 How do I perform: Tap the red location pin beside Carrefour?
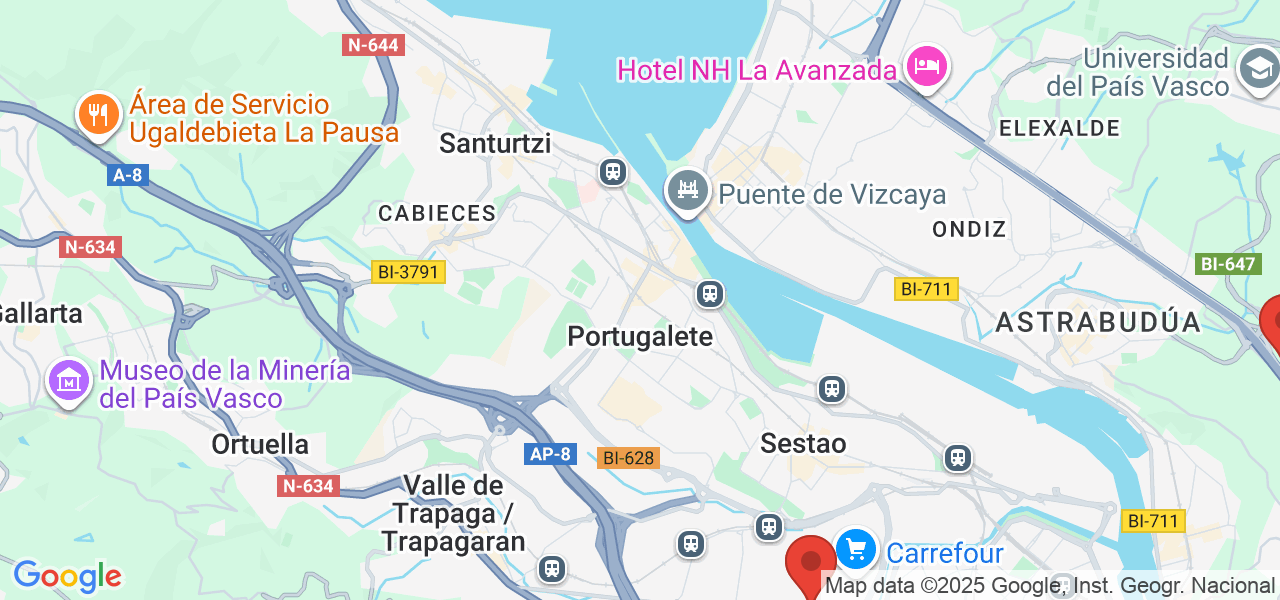pyautogui.click(x=811, y=564)
